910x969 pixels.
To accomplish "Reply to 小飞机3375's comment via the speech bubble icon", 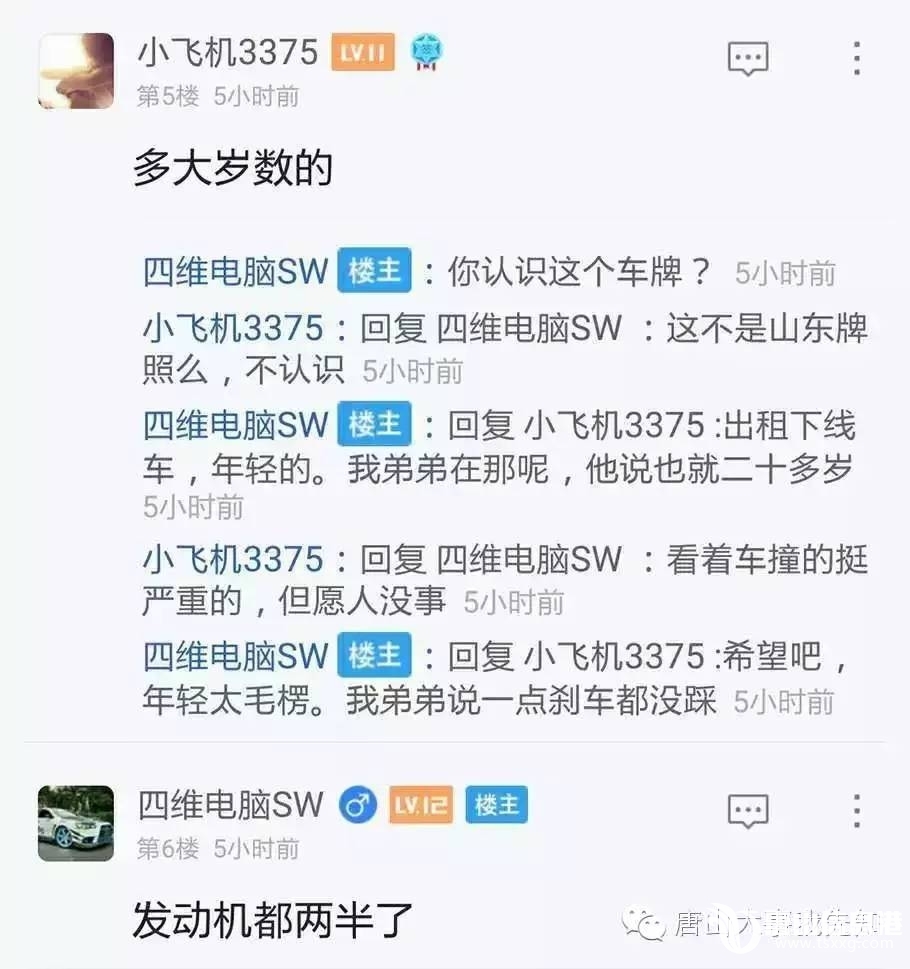I will pyautogui.click(x=748, y=58).
